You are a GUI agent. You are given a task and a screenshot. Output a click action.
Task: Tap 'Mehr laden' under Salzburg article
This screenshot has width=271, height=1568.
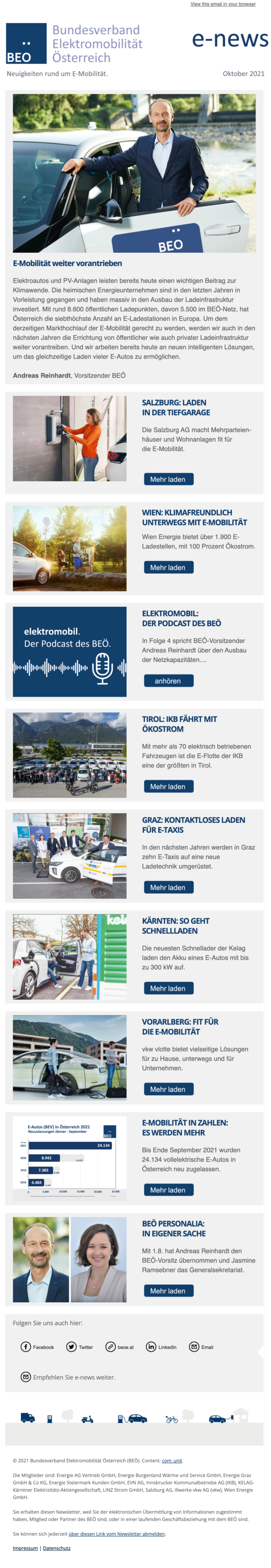tap(168, 479)
